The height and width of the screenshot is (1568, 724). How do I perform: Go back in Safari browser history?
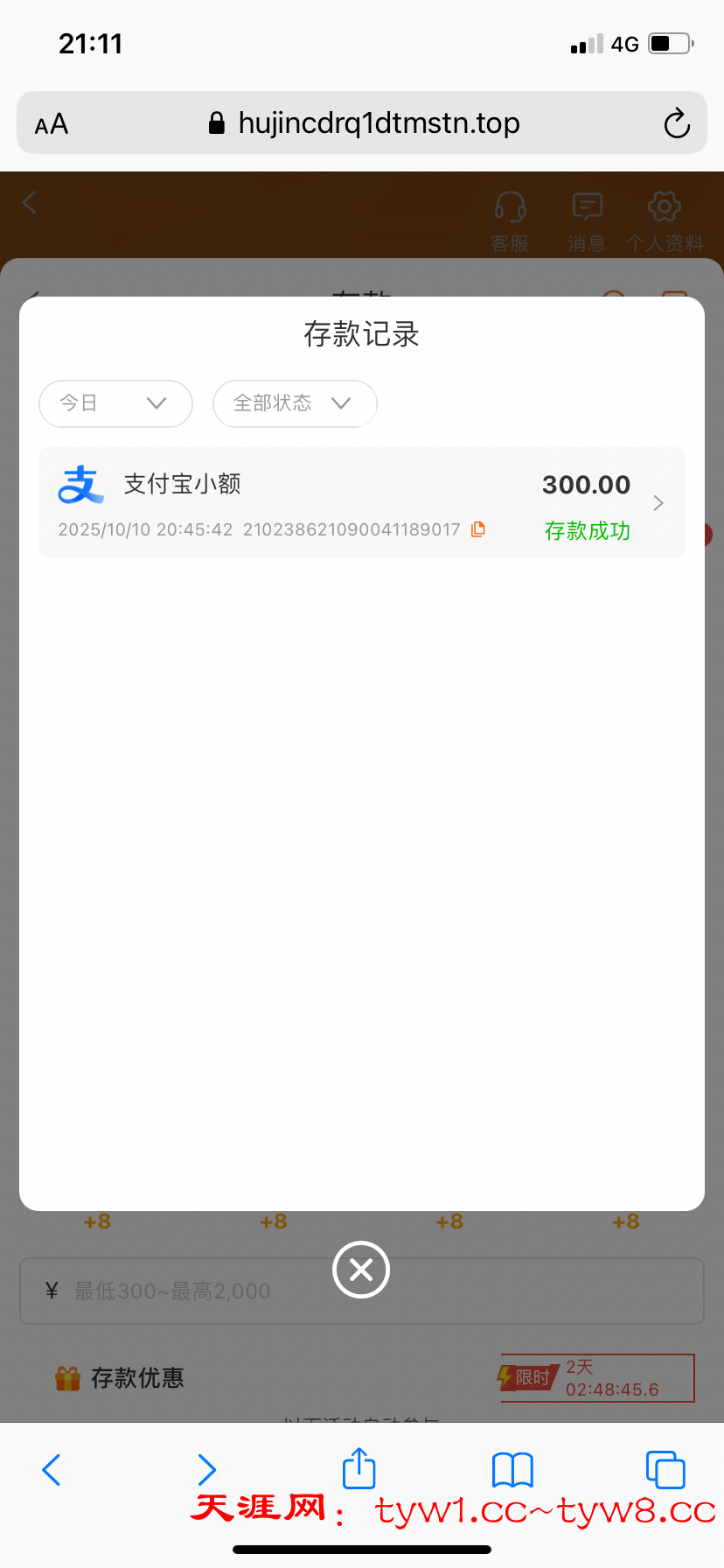click(52, 1470)
